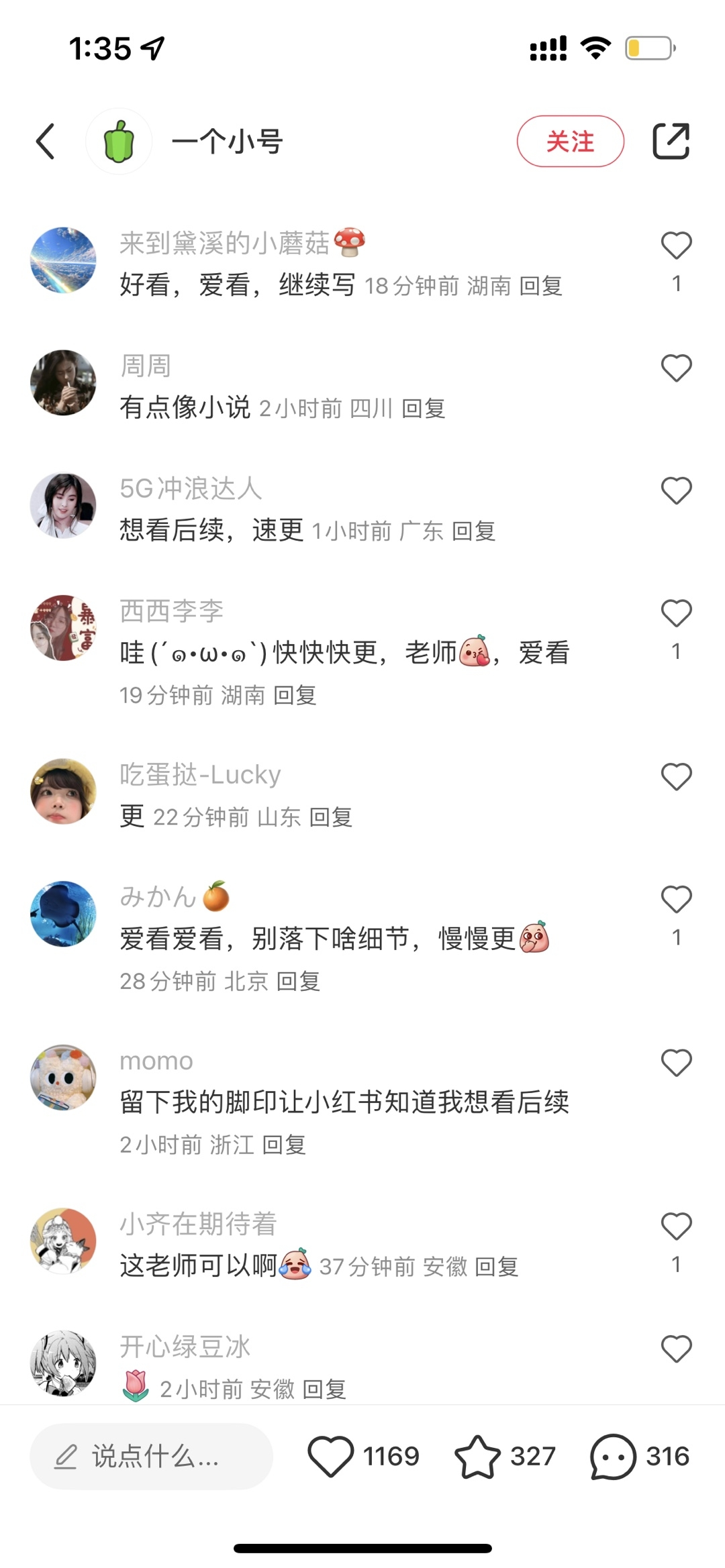Open the 说点什么 comment input box
The height and width of the screenshot is (1568, 725).
(x=151, y=1457)
